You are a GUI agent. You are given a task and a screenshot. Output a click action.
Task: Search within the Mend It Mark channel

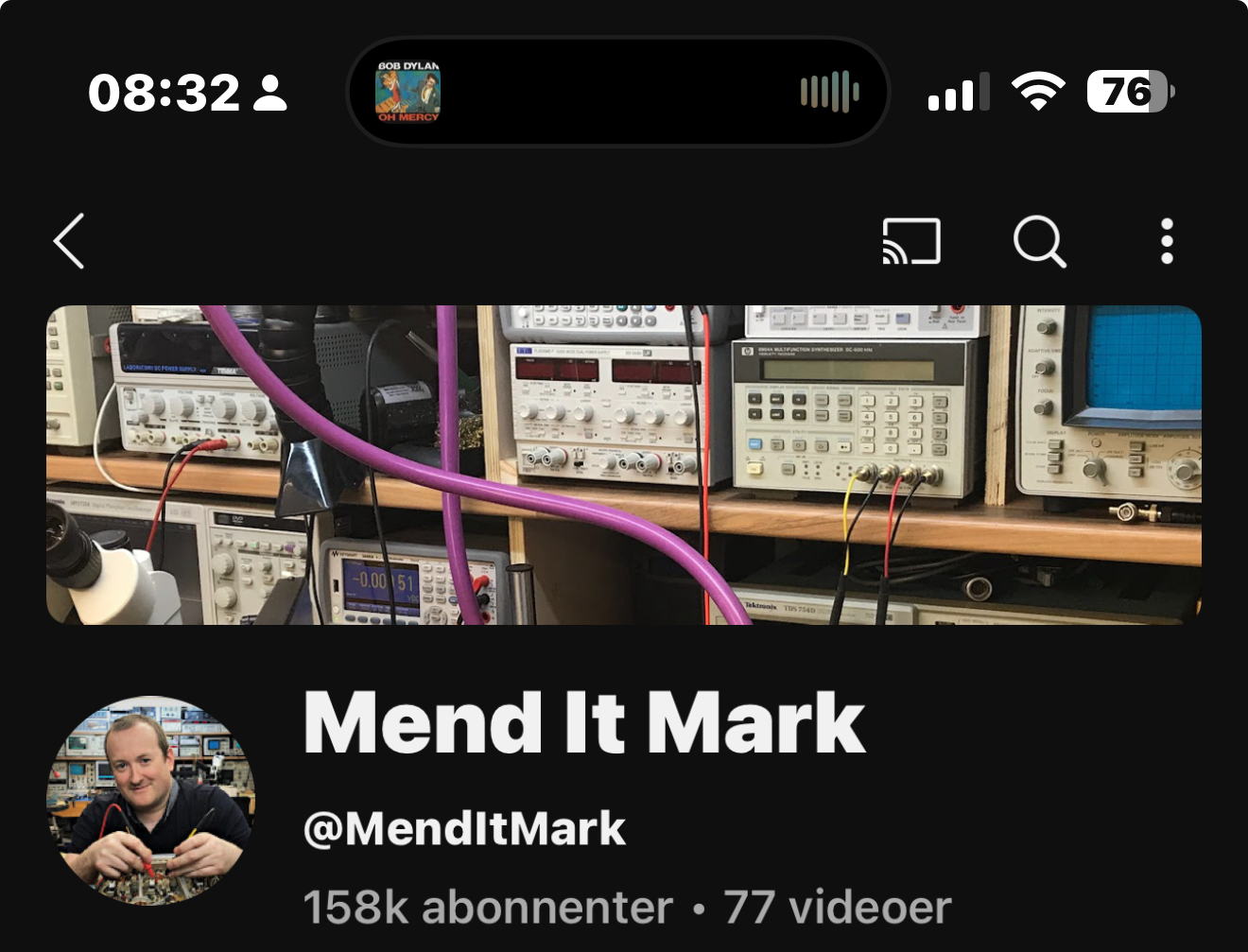[x=1039, y=241]
